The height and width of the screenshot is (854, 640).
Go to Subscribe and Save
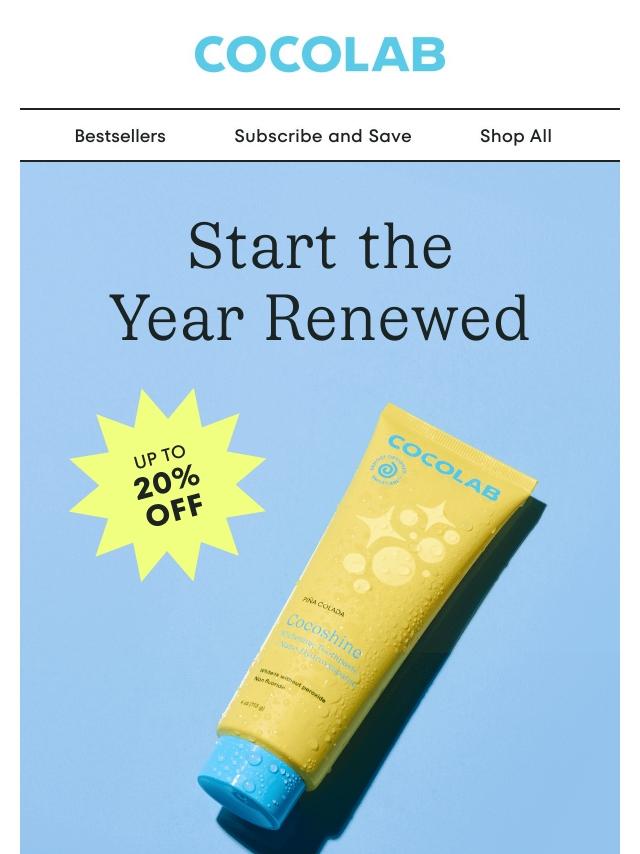coord(322,136)
